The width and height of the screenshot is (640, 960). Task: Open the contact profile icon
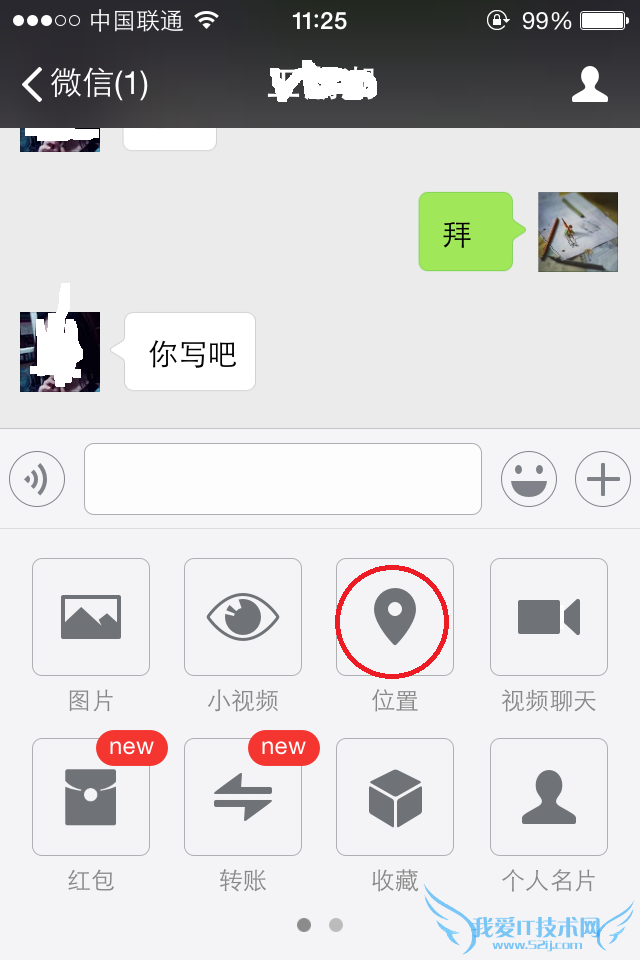point(589,84)
